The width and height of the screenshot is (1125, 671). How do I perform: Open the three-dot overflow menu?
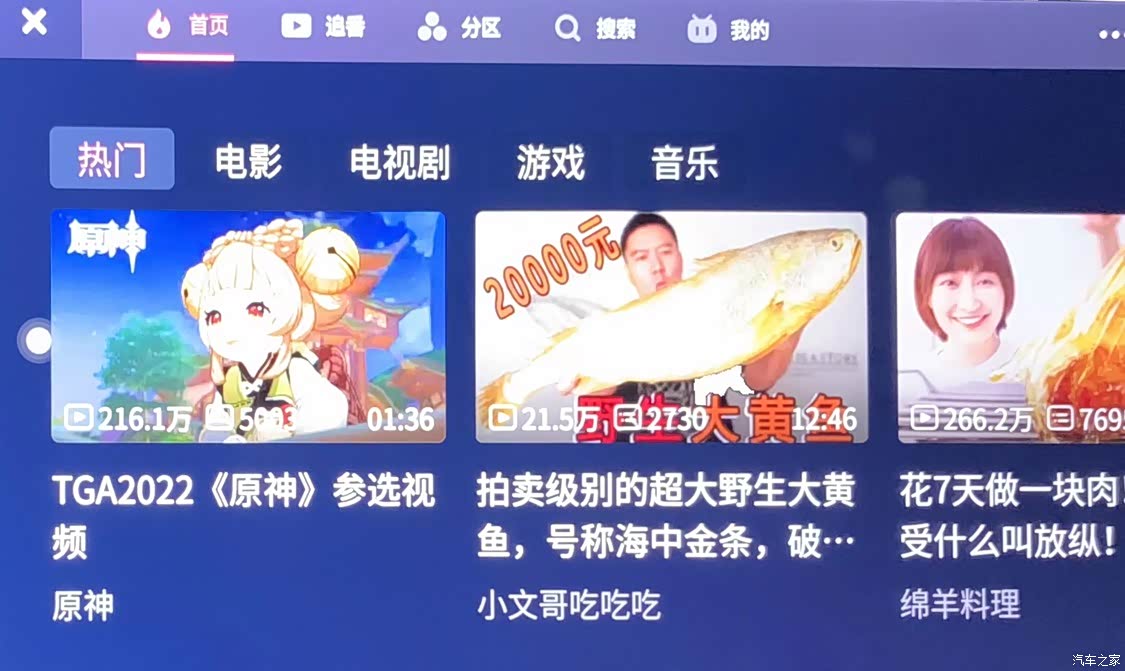pyautogui.click(x=1110, y=34)
